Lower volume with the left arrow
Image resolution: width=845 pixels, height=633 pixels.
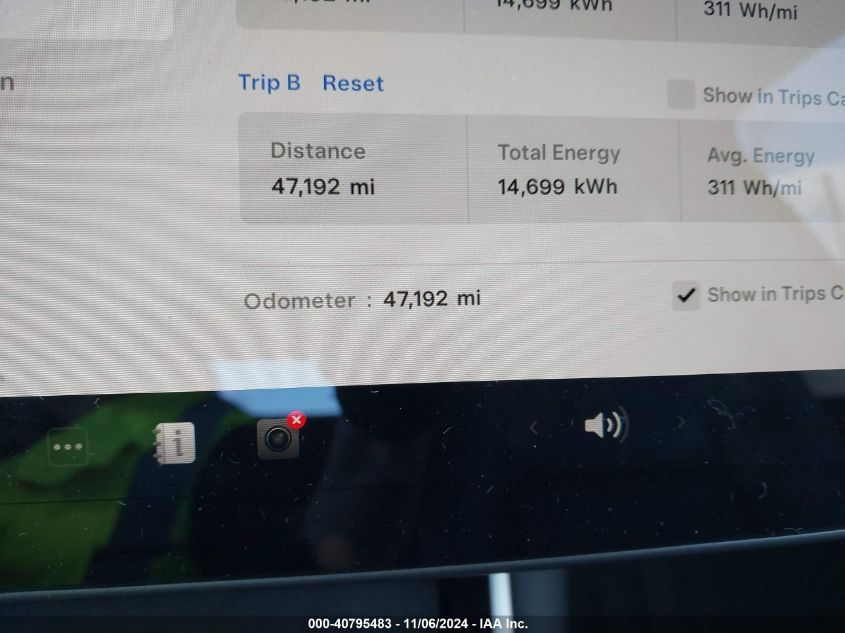tap(534, 428)
